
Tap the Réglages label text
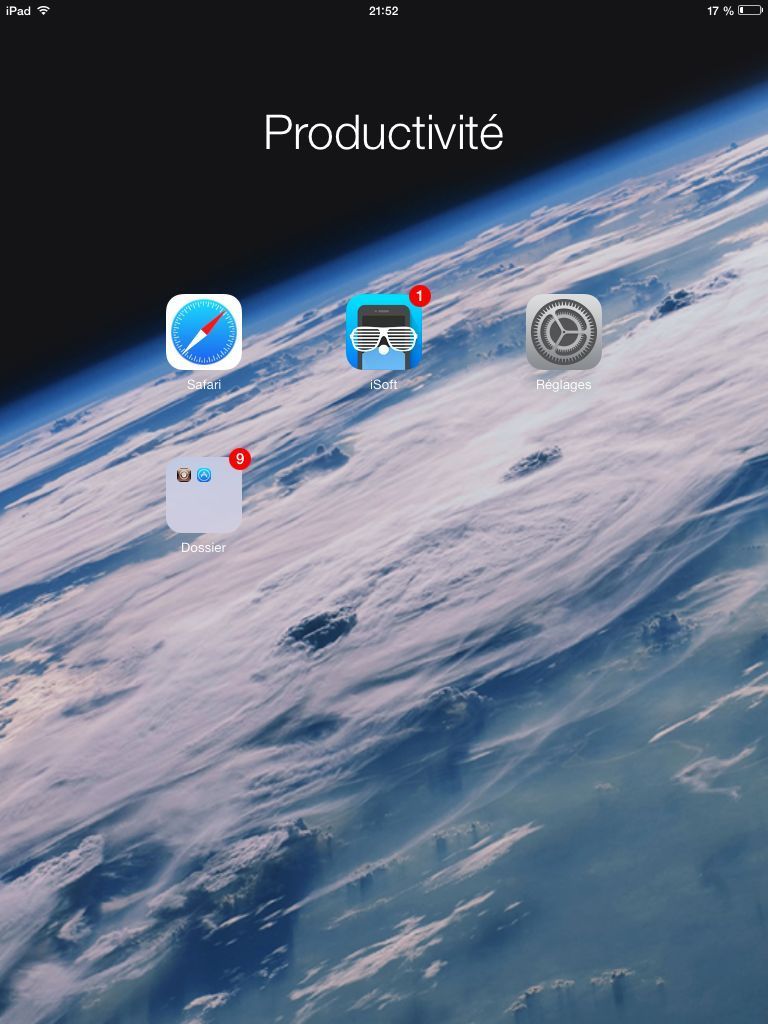[x=564, y=384]
